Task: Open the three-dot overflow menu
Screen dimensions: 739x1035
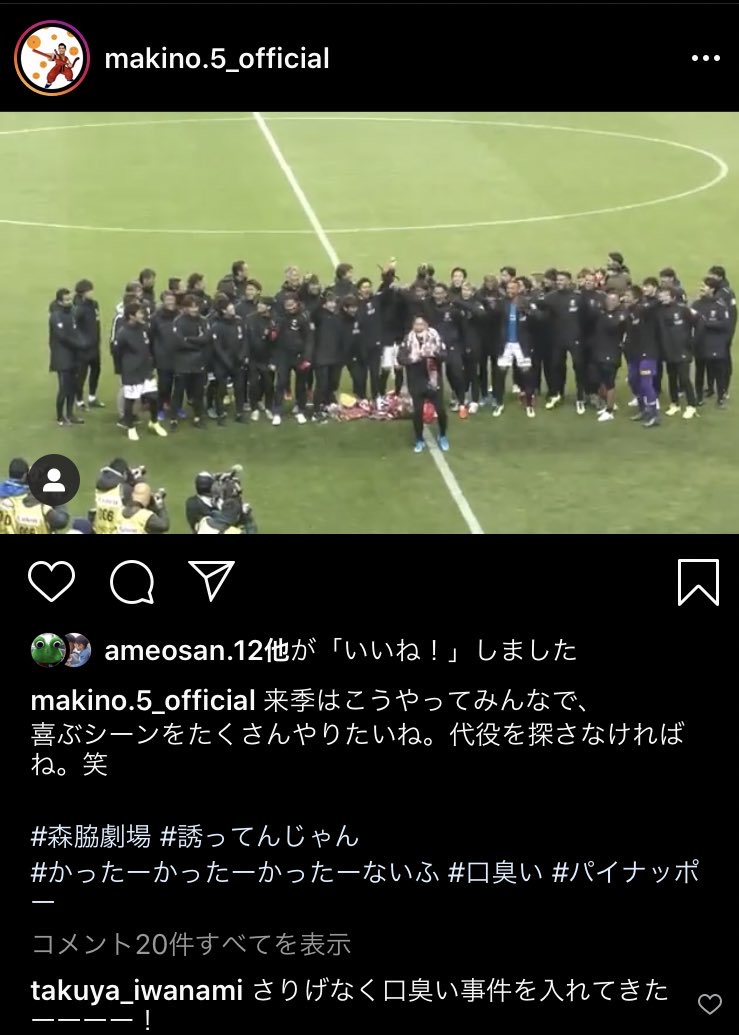Action: [x=705, y=58]
